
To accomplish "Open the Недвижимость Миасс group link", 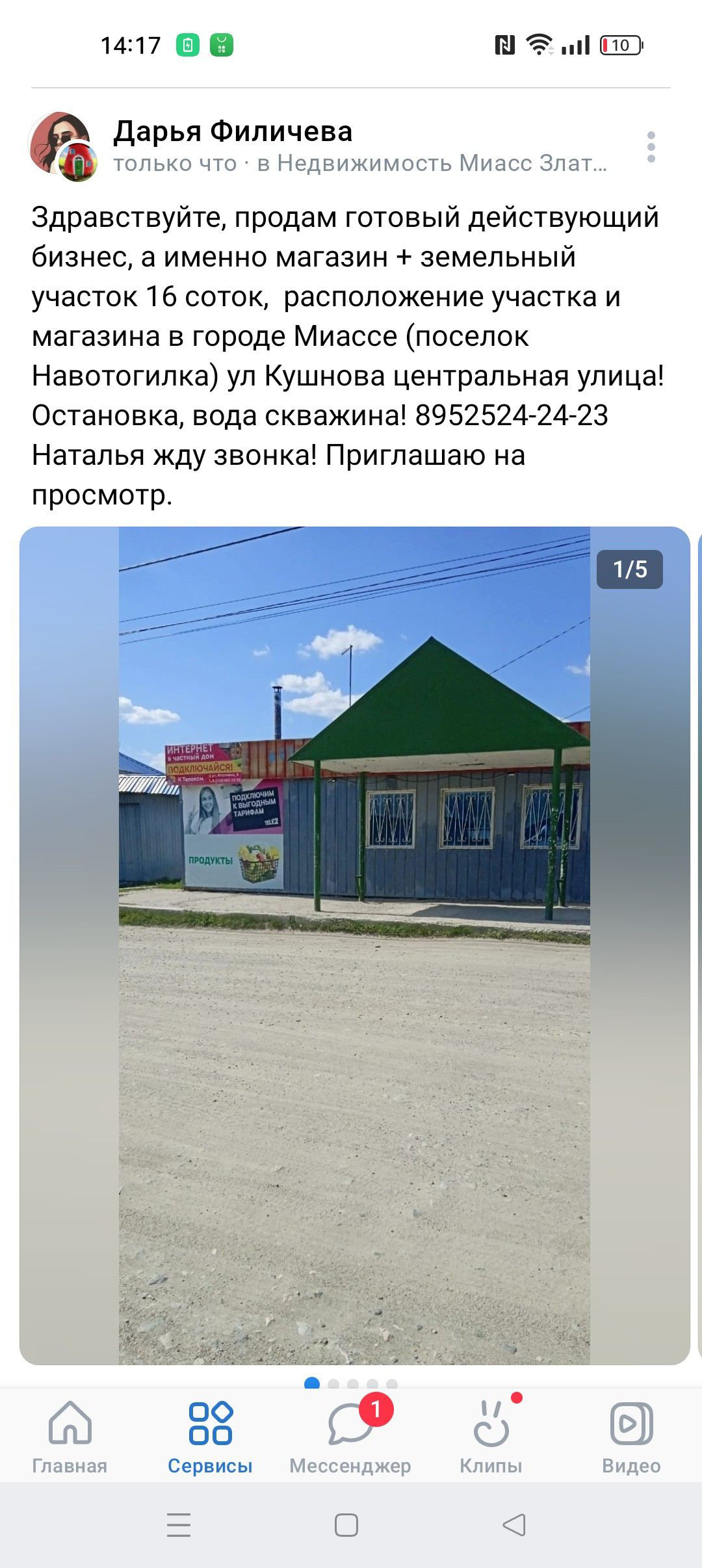I will click(432, 163).
